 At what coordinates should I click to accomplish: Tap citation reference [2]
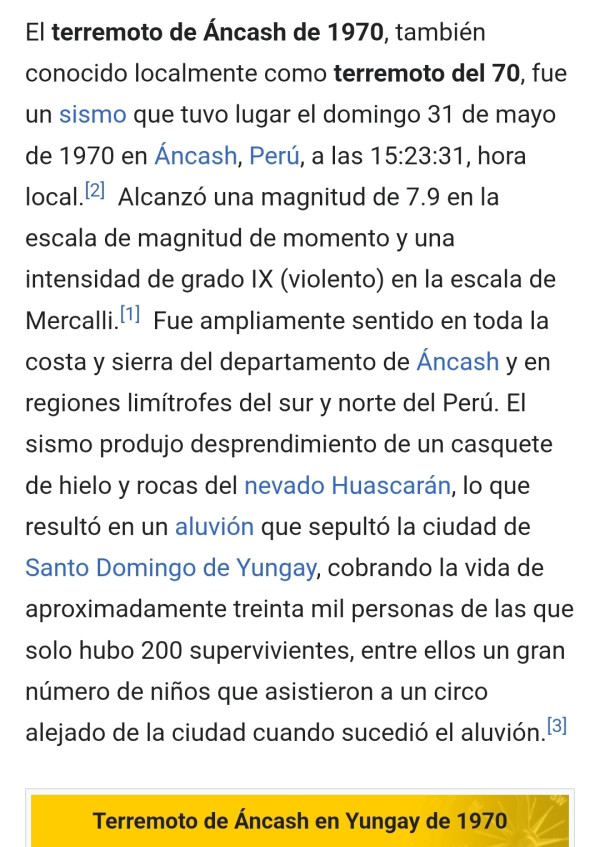click(x=93, y=191)
